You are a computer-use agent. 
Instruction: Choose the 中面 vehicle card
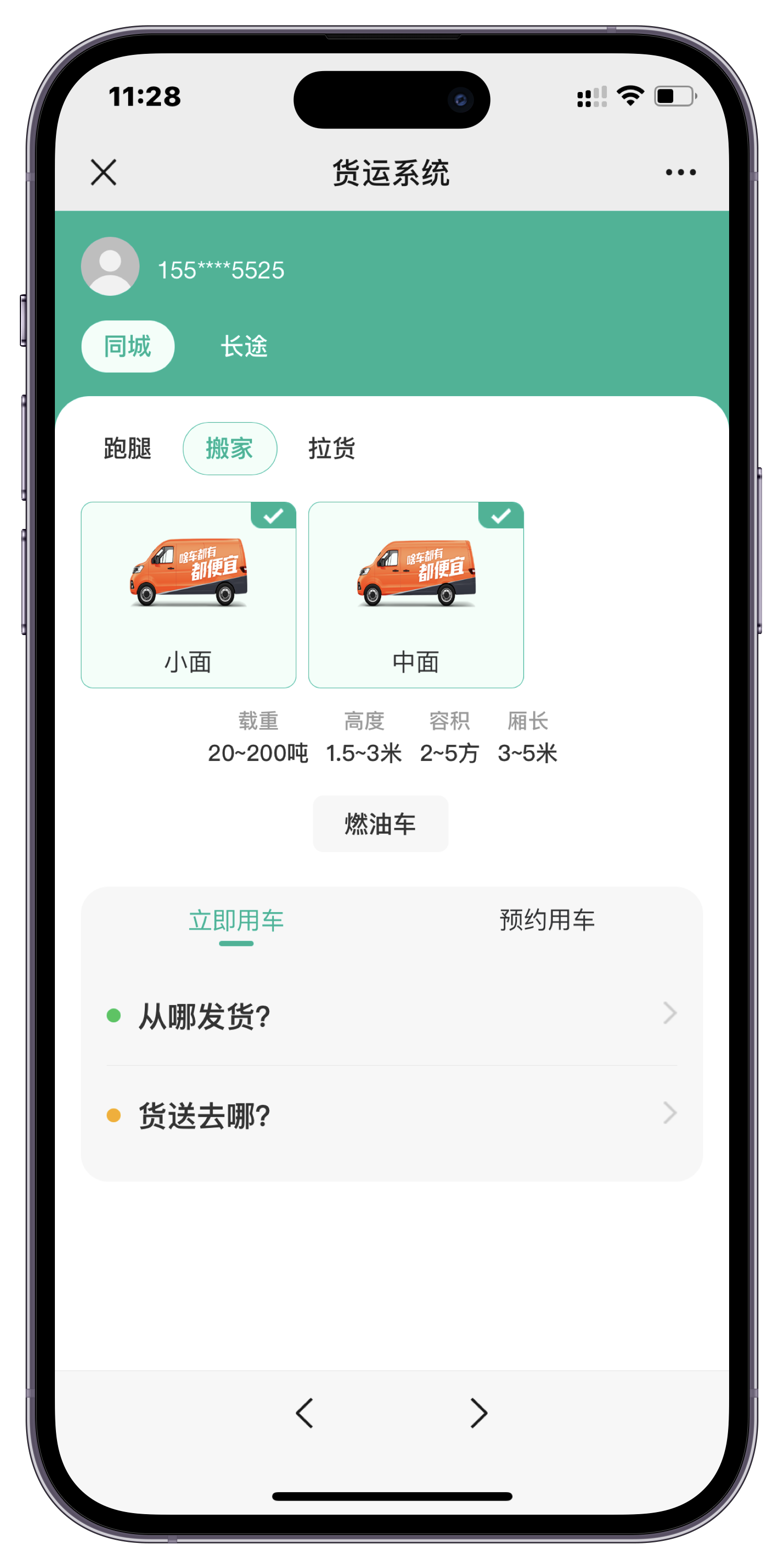416,595
